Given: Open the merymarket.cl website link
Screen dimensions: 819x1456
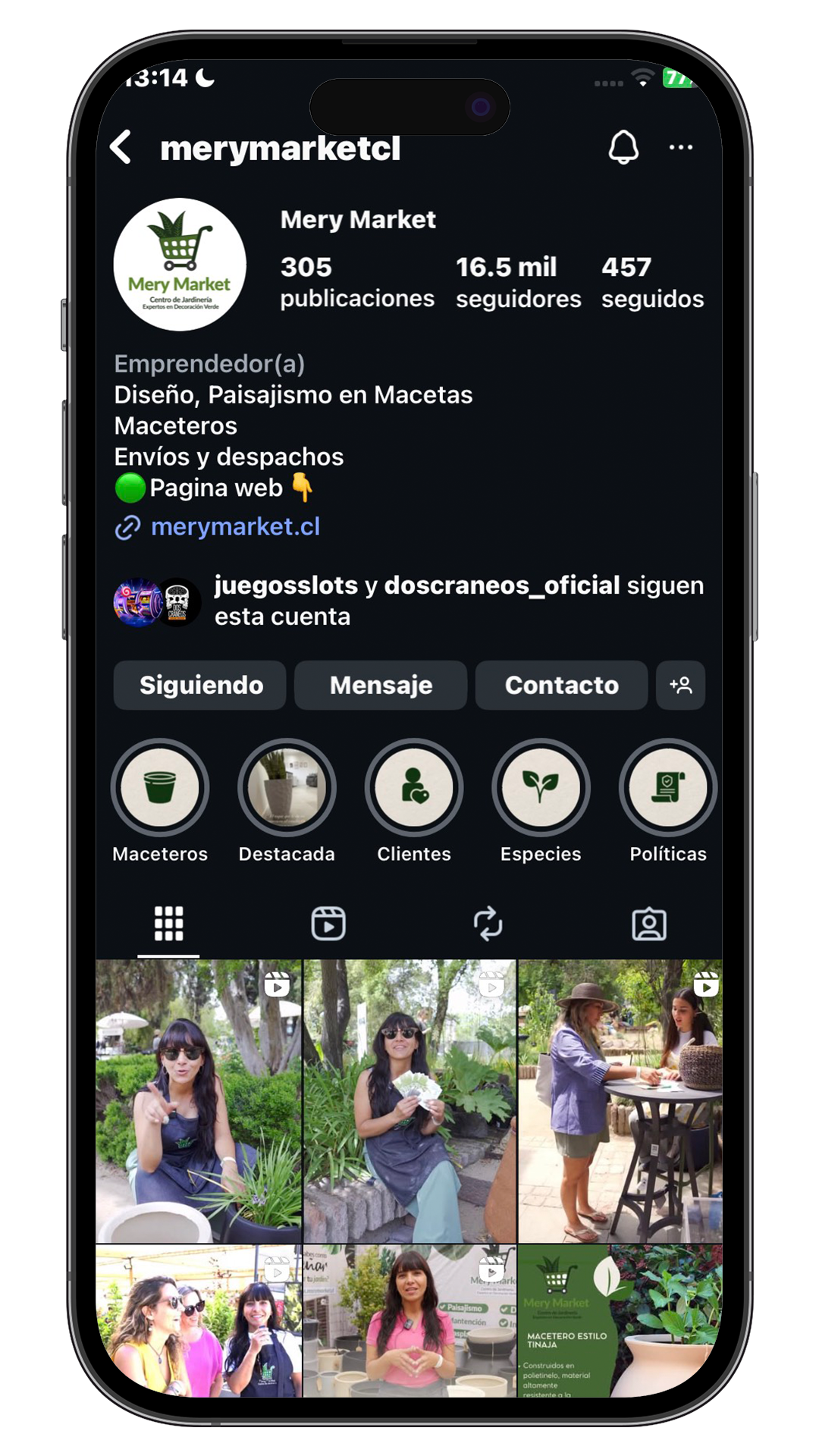Looking at the screenshot, I should [235, 526].
